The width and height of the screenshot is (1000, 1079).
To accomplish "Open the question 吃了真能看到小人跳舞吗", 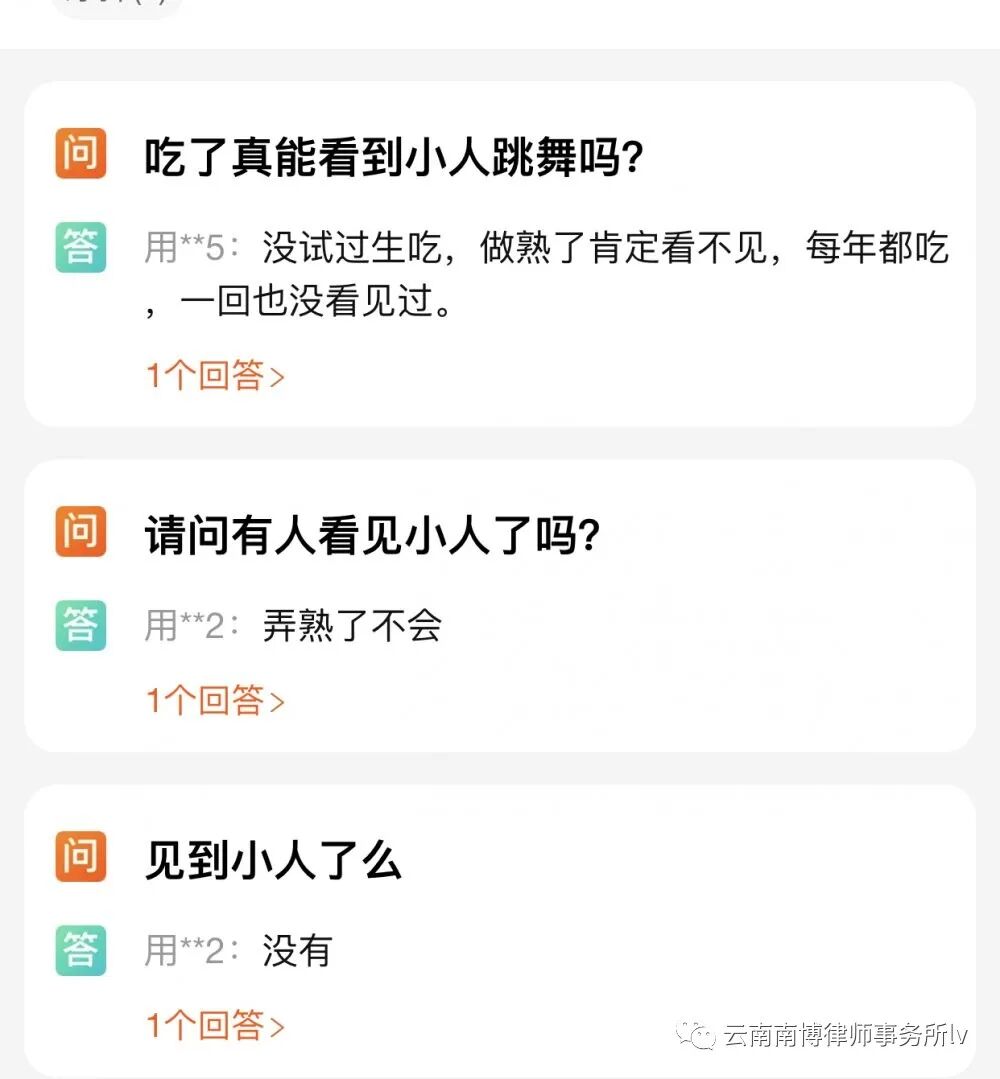I will click(393, 158).
